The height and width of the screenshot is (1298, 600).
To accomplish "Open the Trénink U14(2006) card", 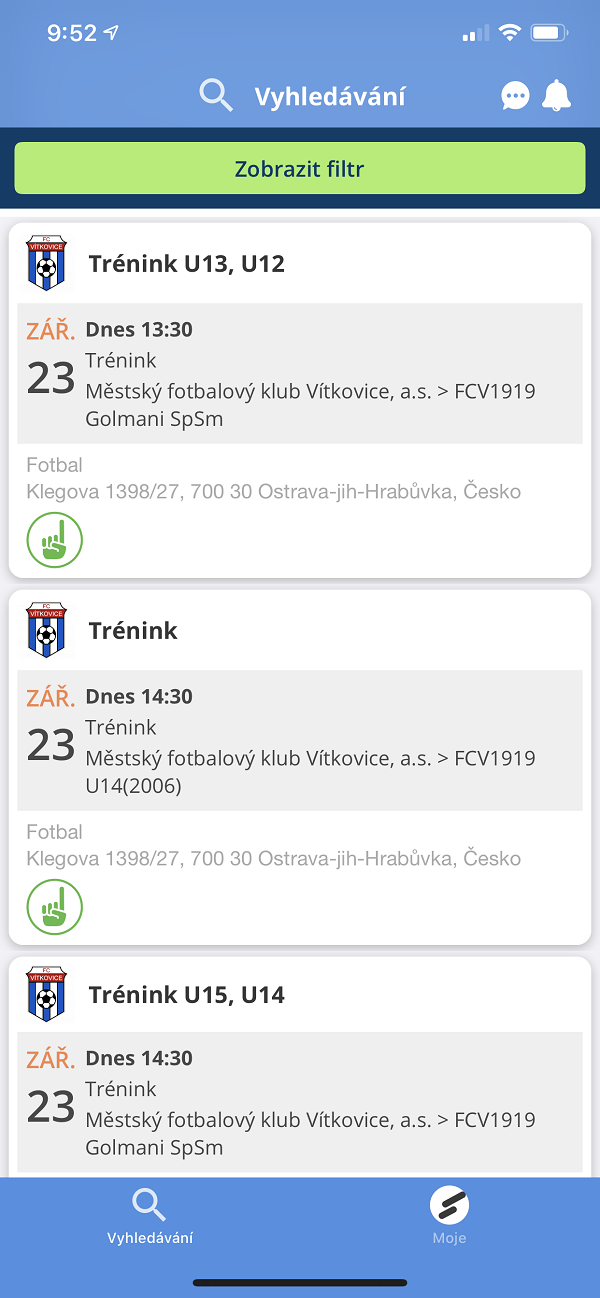I will click(x=300, y=741).
